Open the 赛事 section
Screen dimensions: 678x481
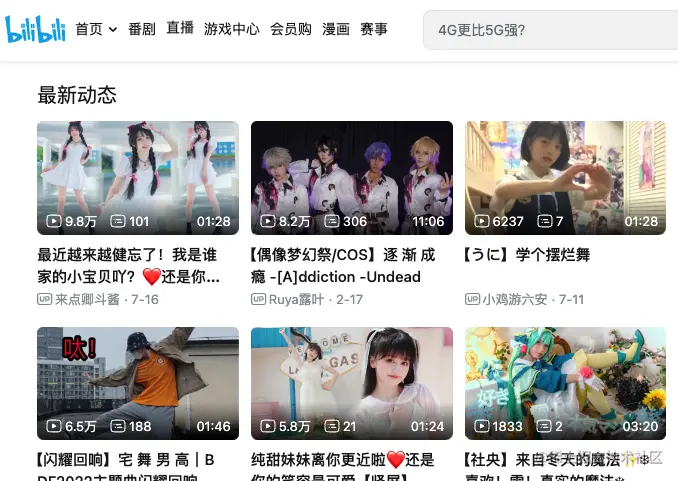(x=374, y=30)
